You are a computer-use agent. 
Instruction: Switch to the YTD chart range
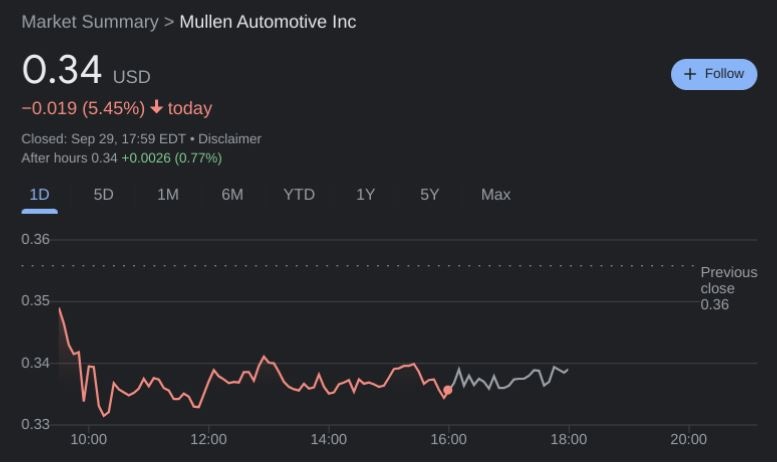coord(298,194)
